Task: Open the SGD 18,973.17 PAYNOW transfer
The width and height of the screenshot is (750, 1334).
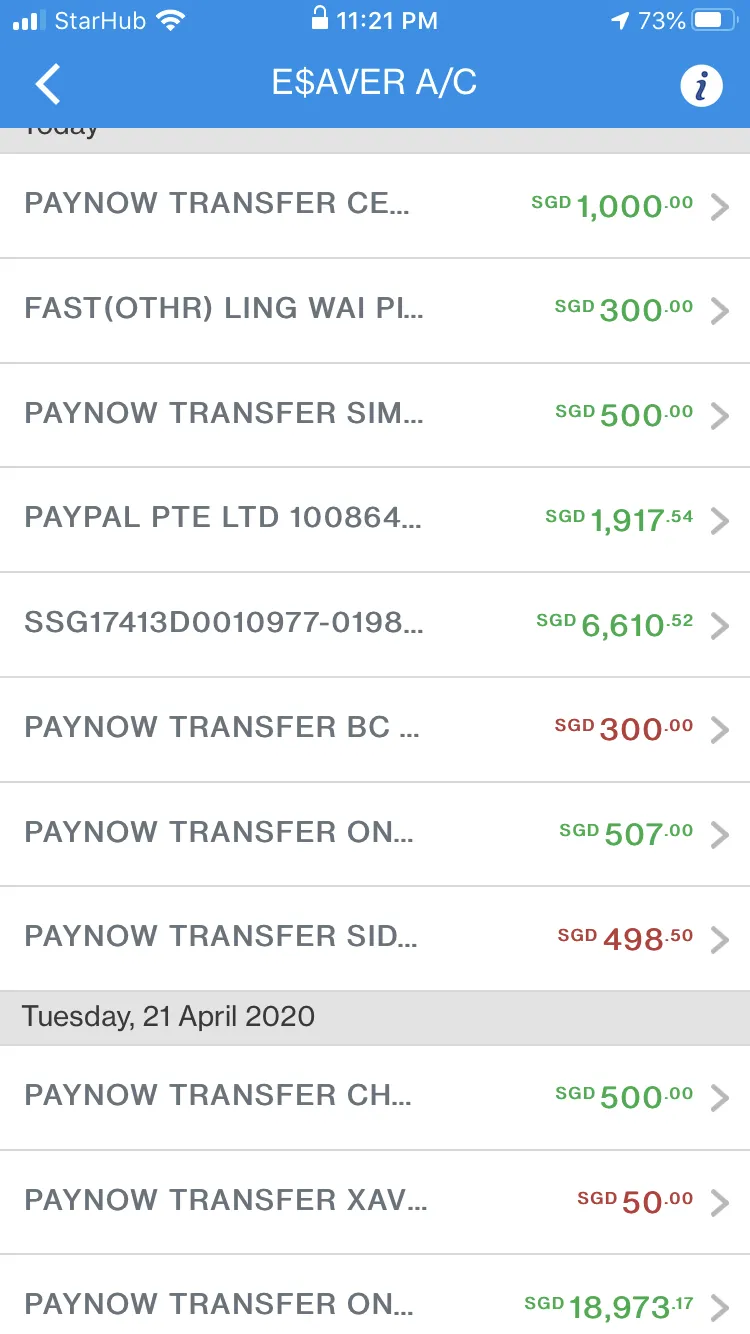Action: pyautogui.click(x=375, y=1295)
